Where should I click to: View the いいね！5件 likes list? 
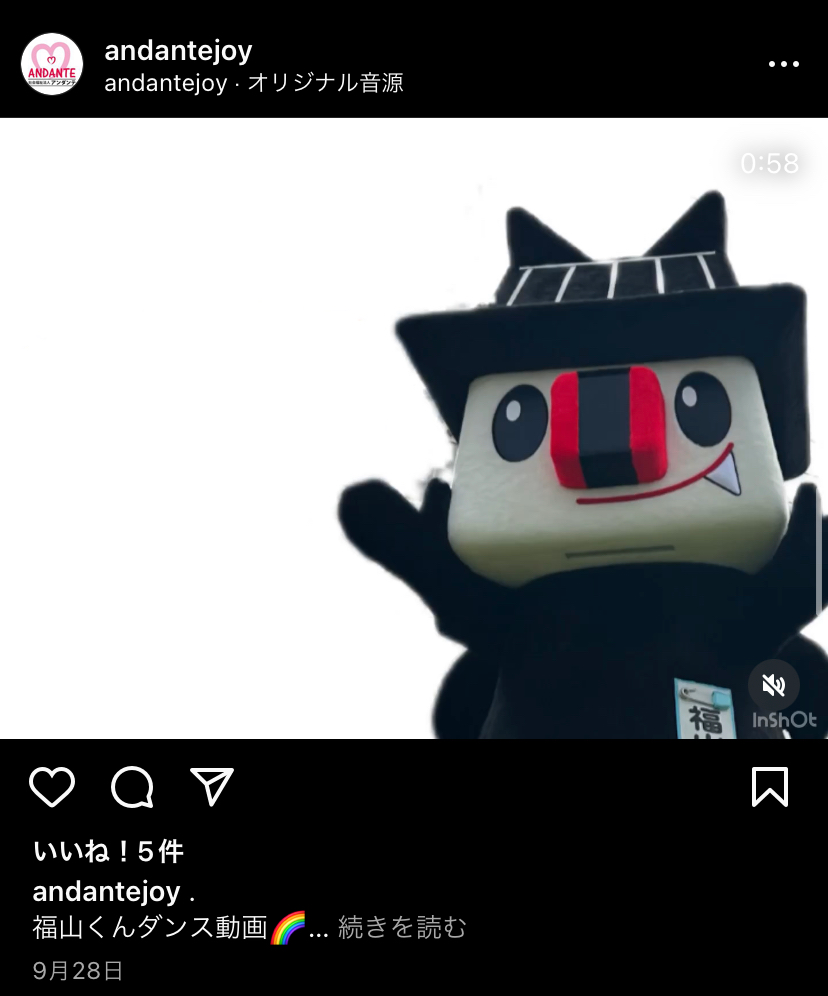pyautogui.click(x=108, y=851)
